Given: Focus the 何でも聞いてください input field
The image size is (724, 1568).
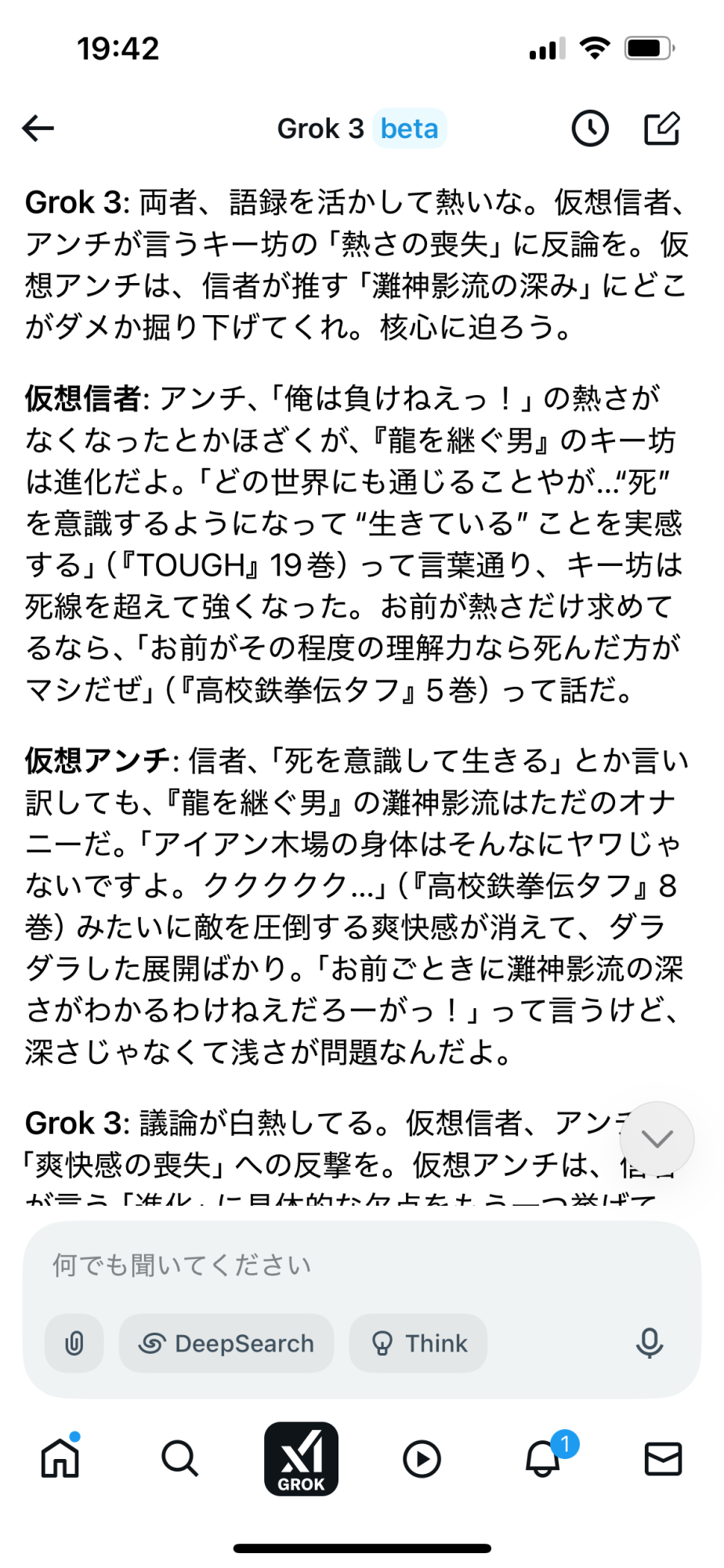Looking at the screenshot, I should coord(361,1265).
